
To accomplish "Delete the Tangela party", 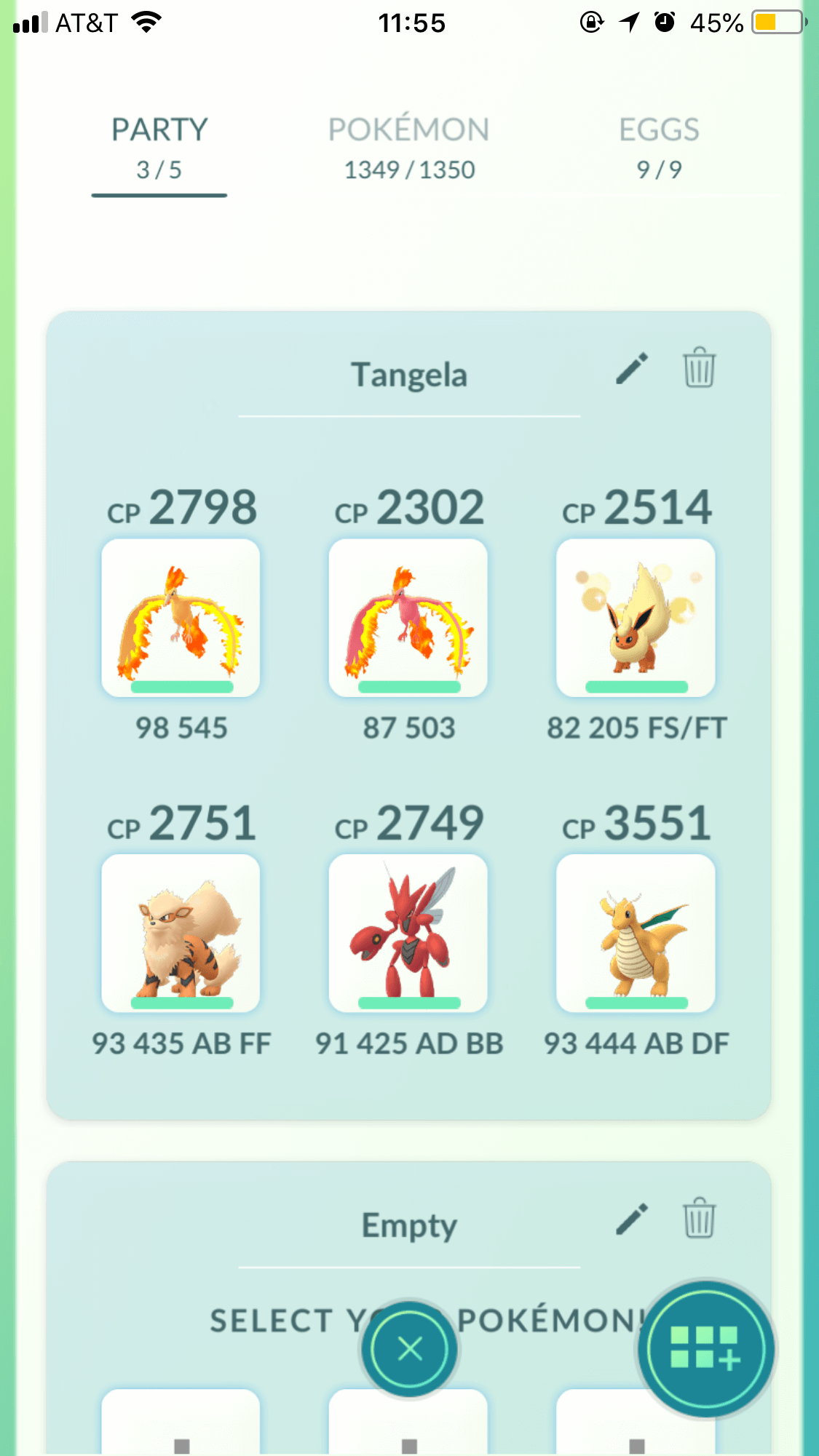I will [x=699, y=367].
